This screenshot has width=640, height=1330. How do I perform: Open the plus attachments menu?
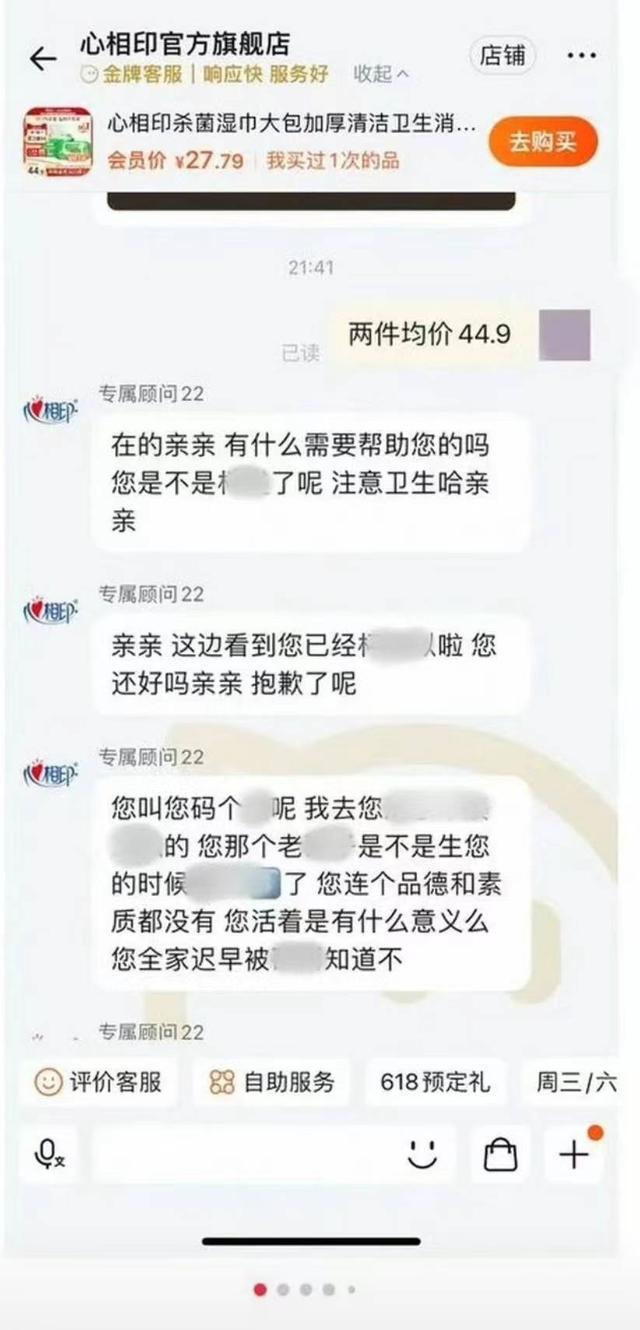(574, 1155)
